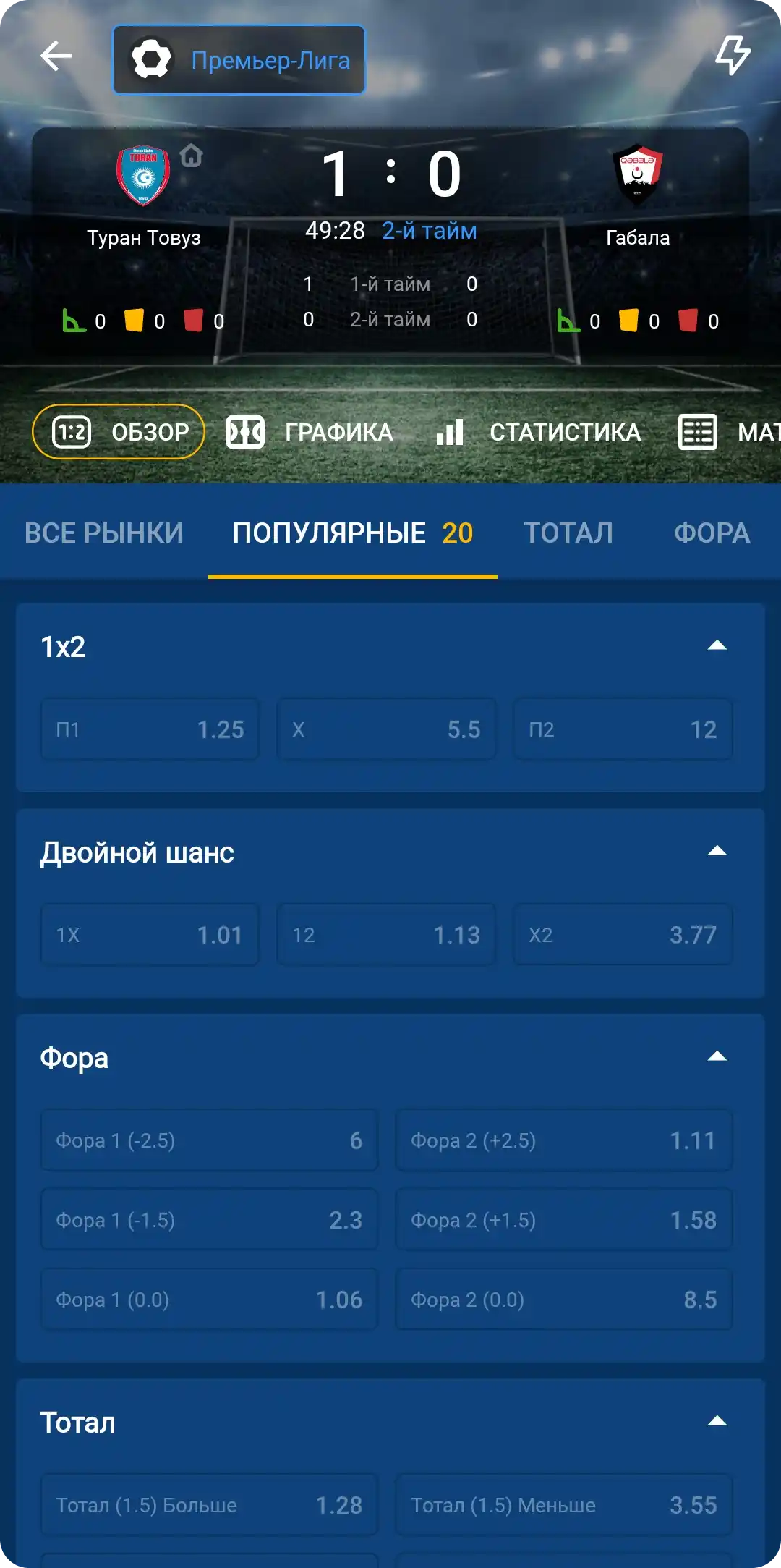
Task: Open the ФОРА markets tab
Action: (x=712, y=533)
